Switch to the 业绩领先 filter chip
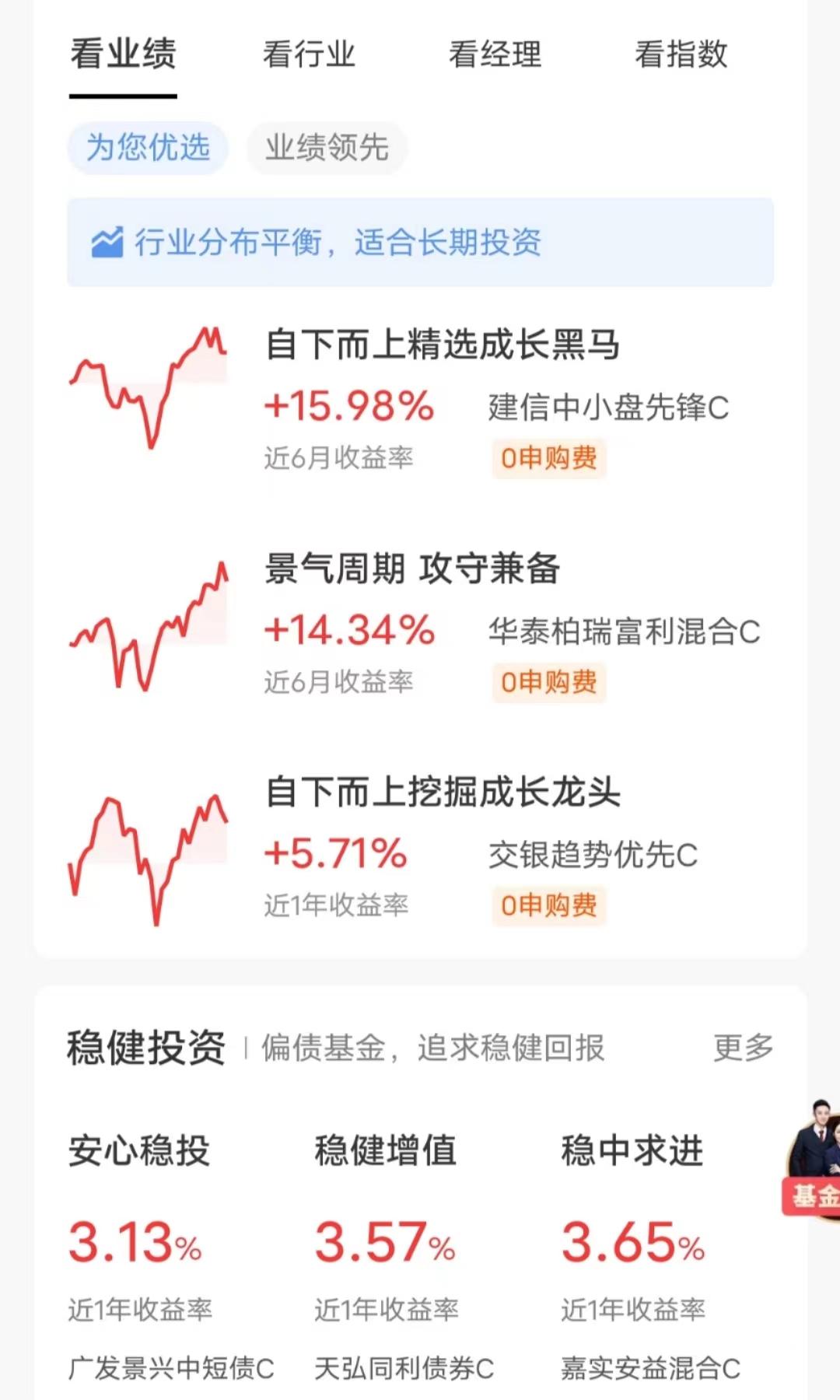Screen dimensions: 840x1400 point(326,149)
